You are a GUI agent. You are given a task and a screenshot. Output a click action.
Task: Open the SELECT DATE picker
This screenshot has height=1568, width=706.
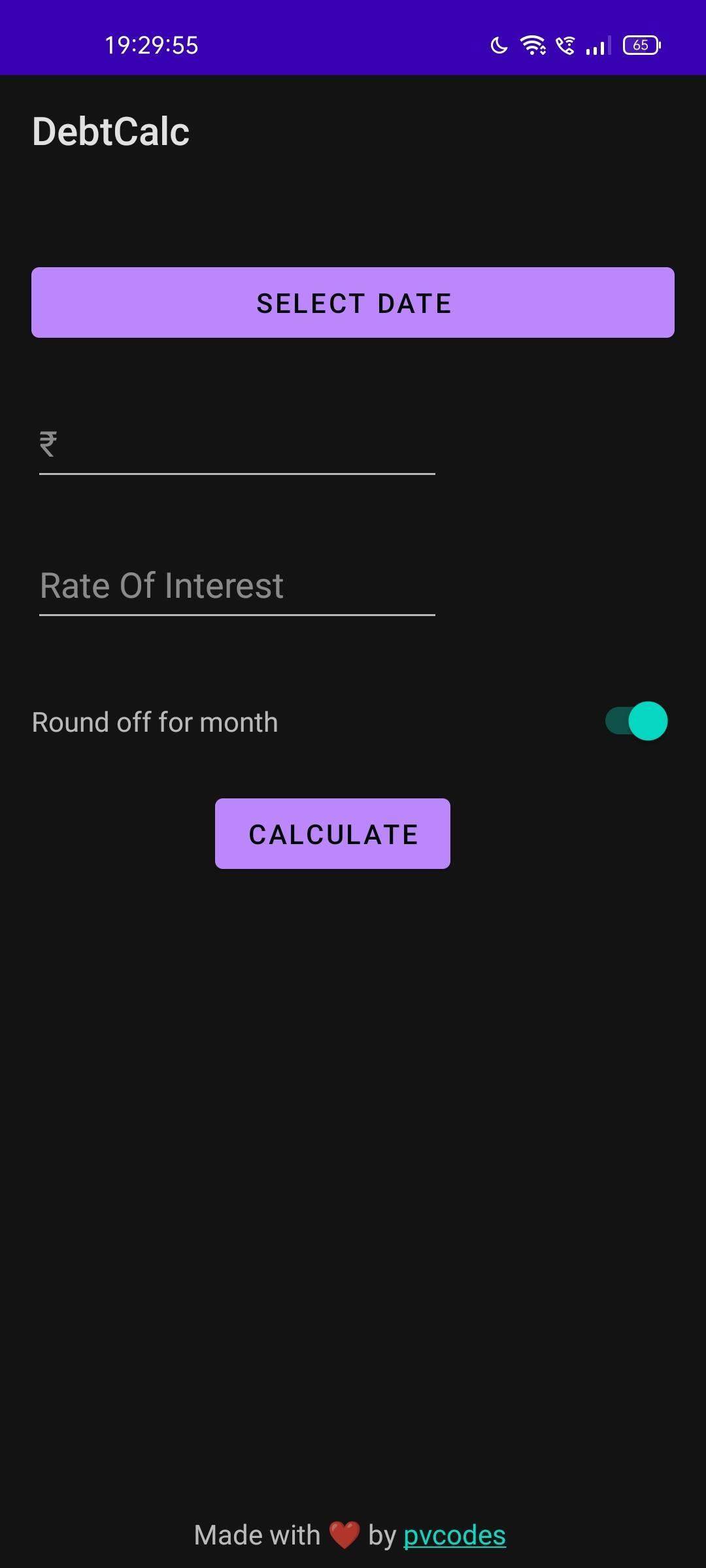[352, 302]
